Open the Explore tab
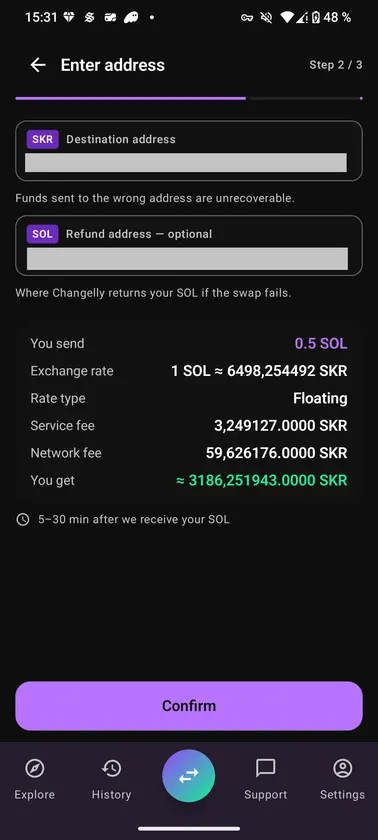Viewport: 378px width, 840px height. click(x=35, y=779)
